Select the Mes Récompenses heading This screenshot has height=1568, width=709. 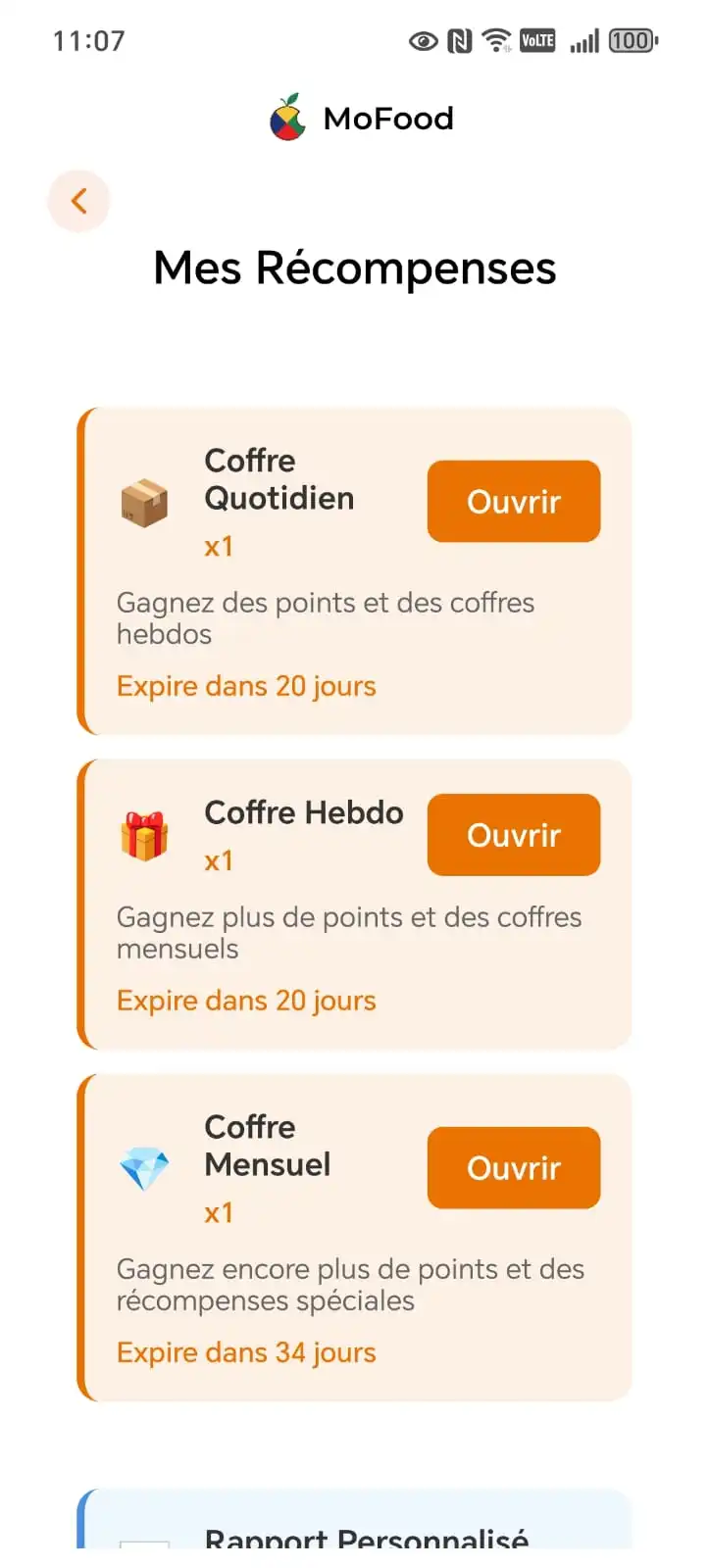coord(354,268)
